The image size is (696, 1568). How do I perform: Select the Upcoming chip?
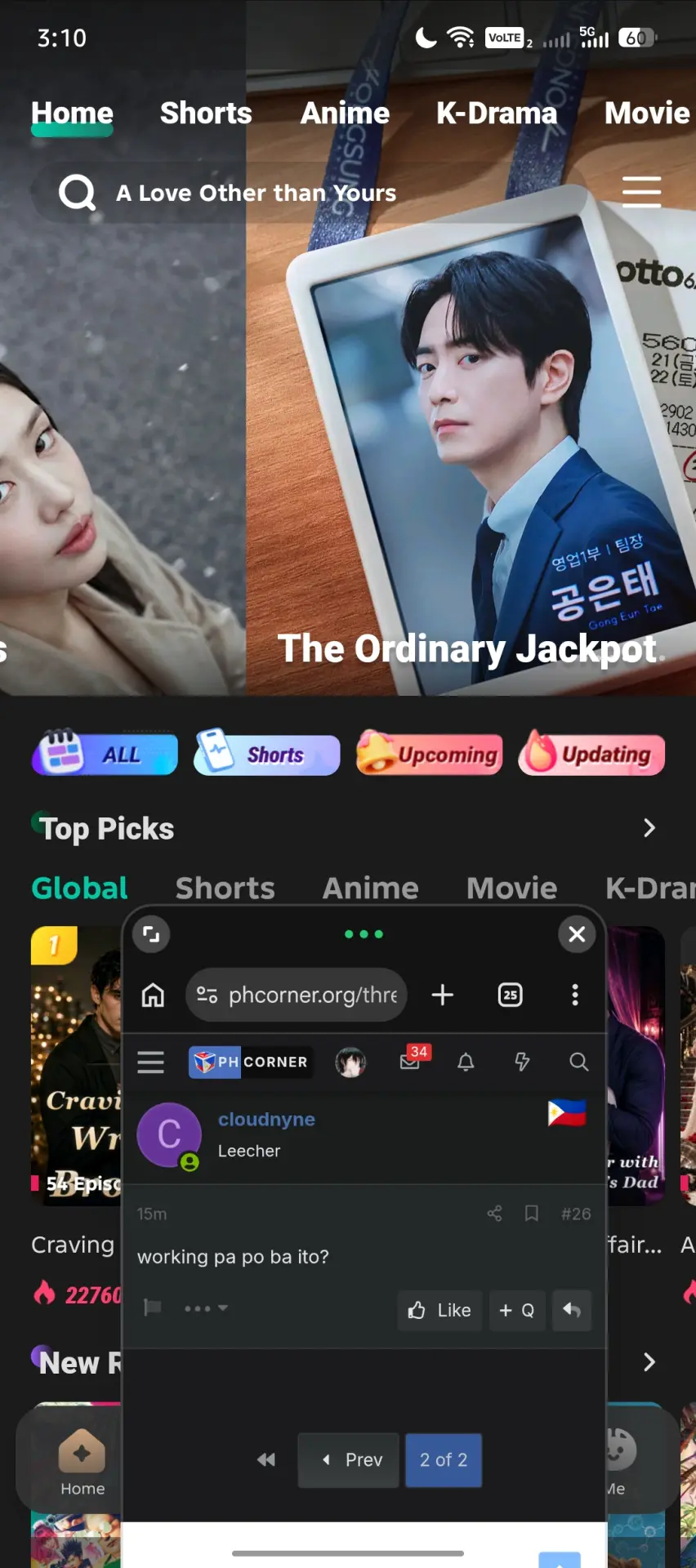(x=430, y=754)
